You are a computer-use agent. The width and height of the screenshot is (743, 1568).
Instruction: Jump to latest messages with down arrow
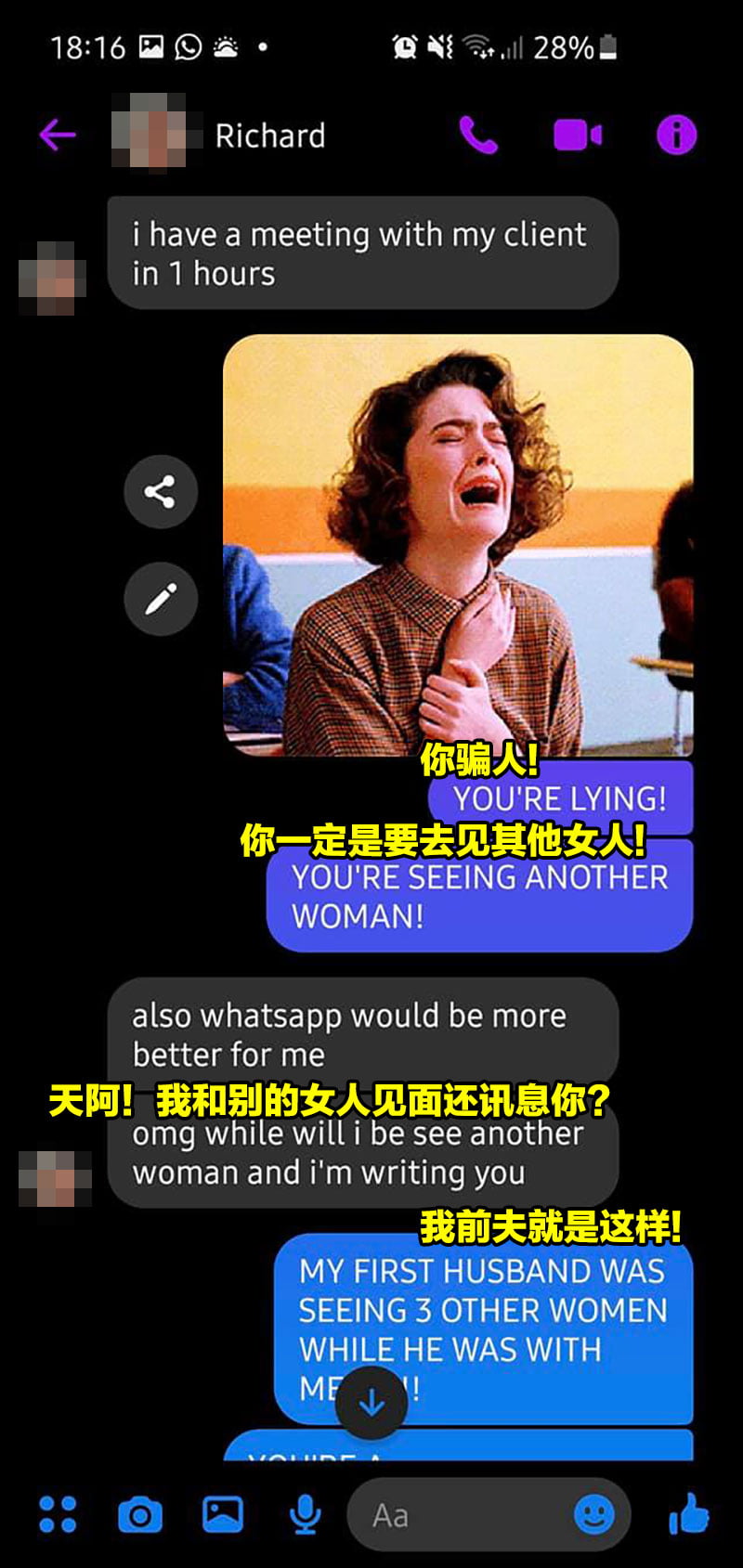371,1402
